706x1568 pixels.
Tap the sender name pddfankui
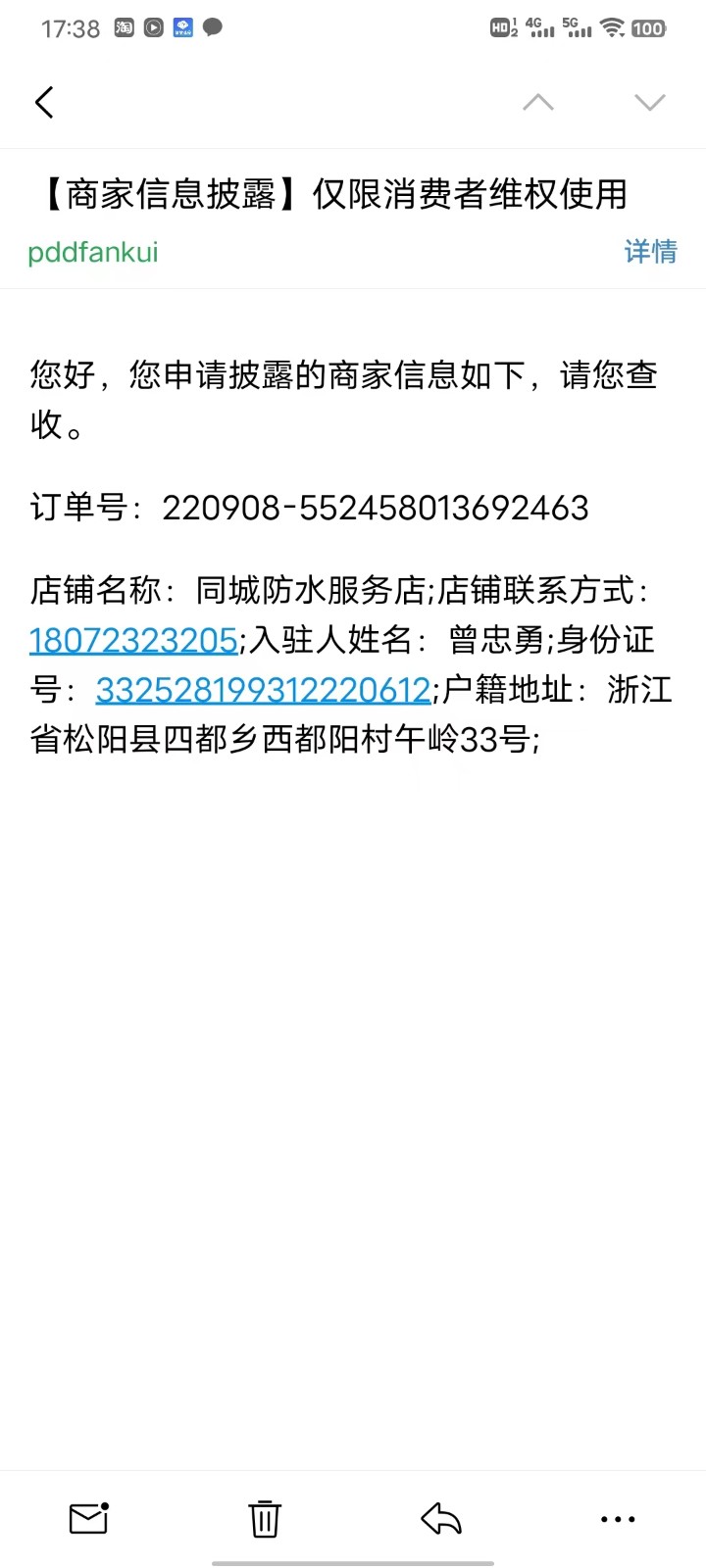[x=93, y=252]
